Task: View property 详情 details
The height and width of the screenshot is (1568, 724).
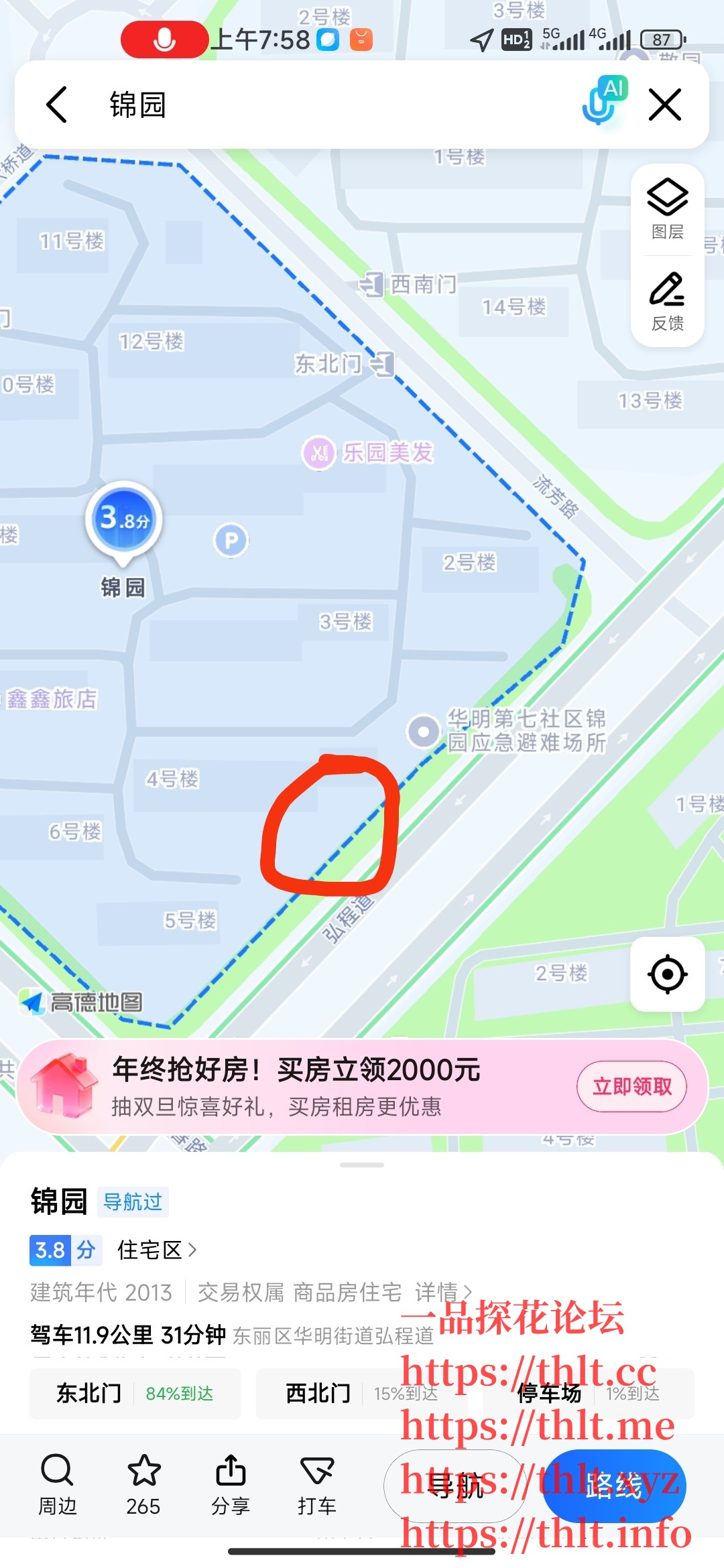Action: coord(442,1291)
